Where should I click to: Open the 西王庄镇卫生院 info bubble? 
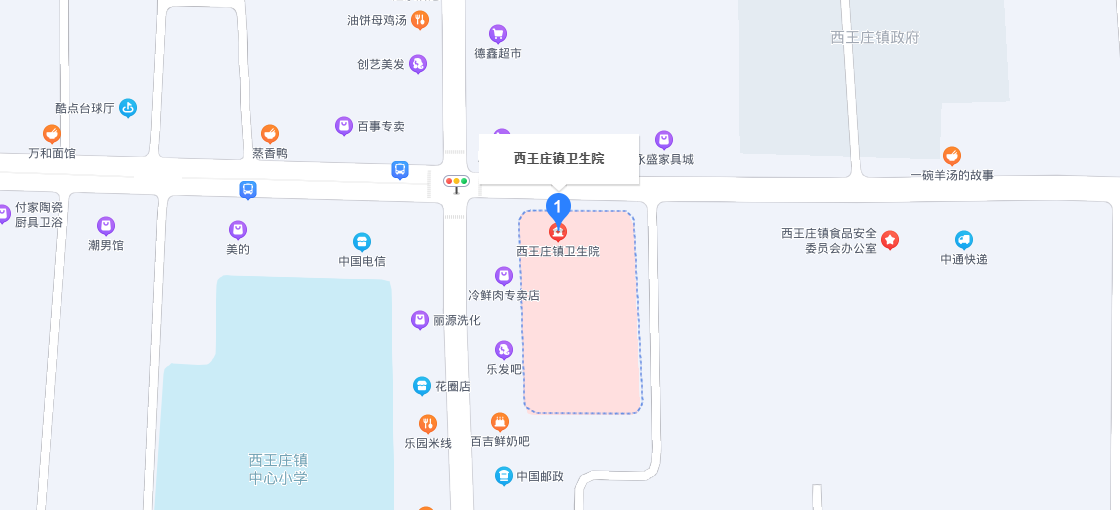[558, 159]
